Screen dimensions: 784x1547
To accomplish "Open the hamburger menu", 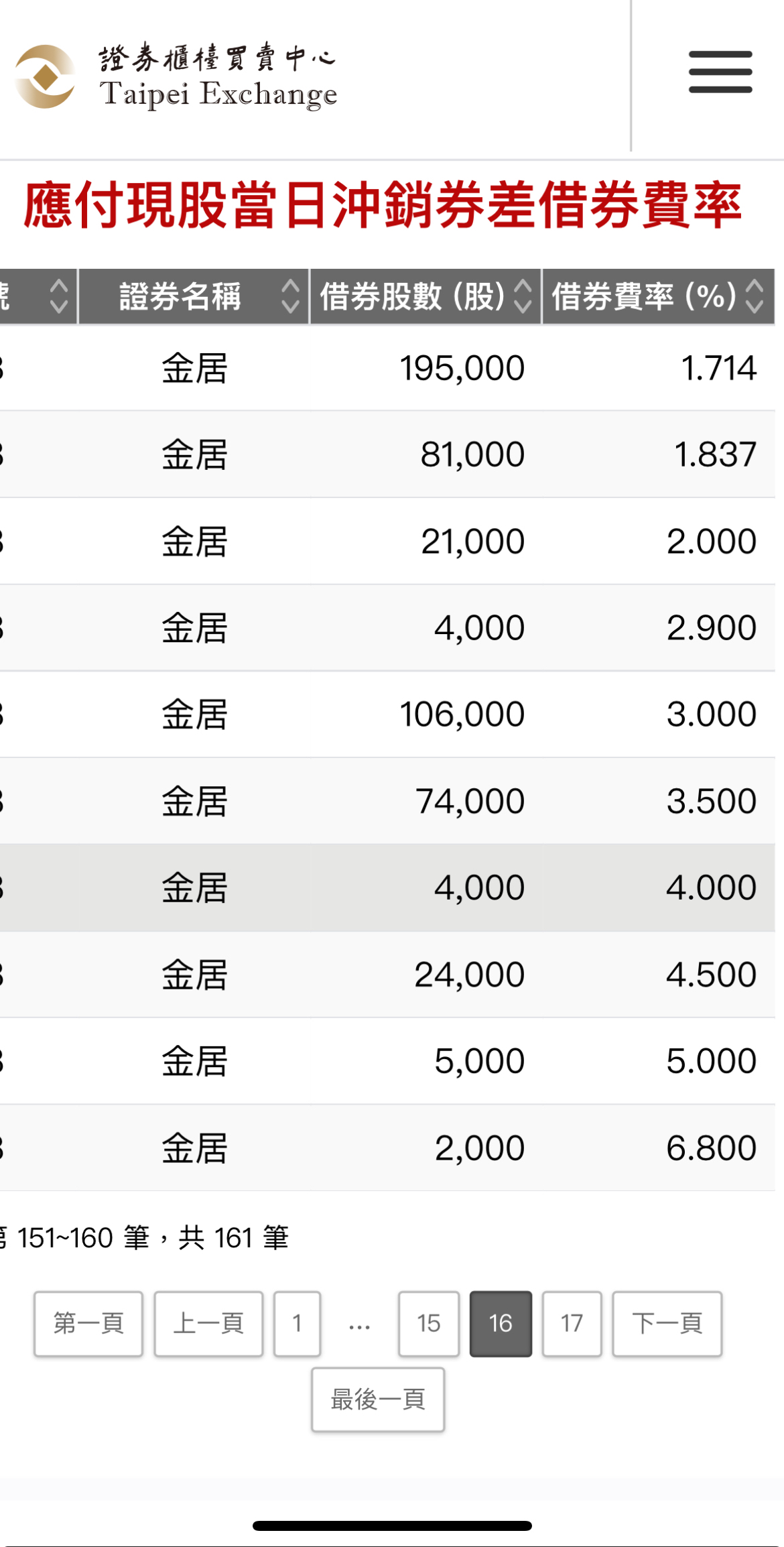I will point(720,72).
